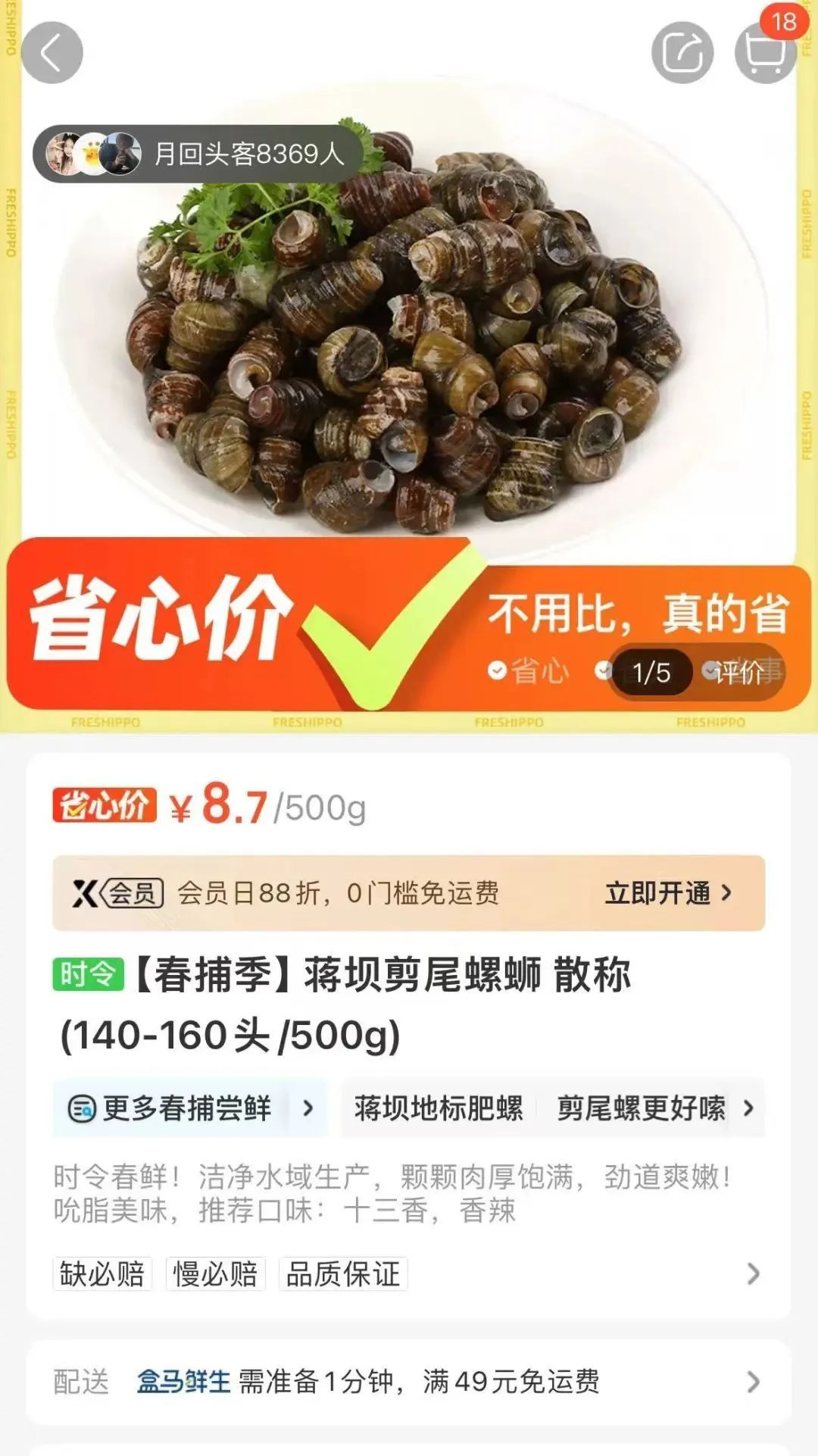Expand the 缺必赔 service guarantees row

click(752, 1274)
